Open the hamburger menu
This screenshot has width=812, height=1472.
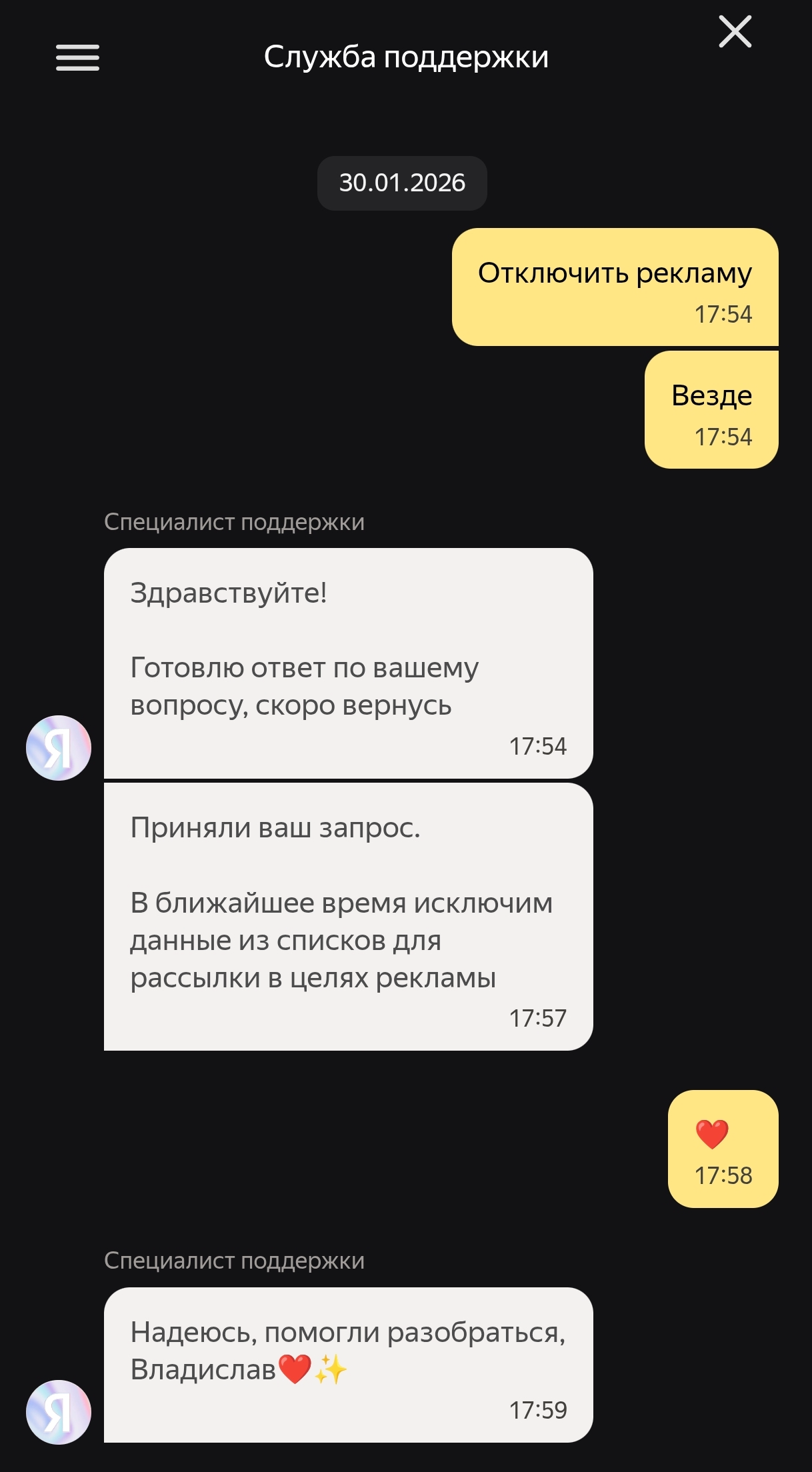click(x=77, y=57)
